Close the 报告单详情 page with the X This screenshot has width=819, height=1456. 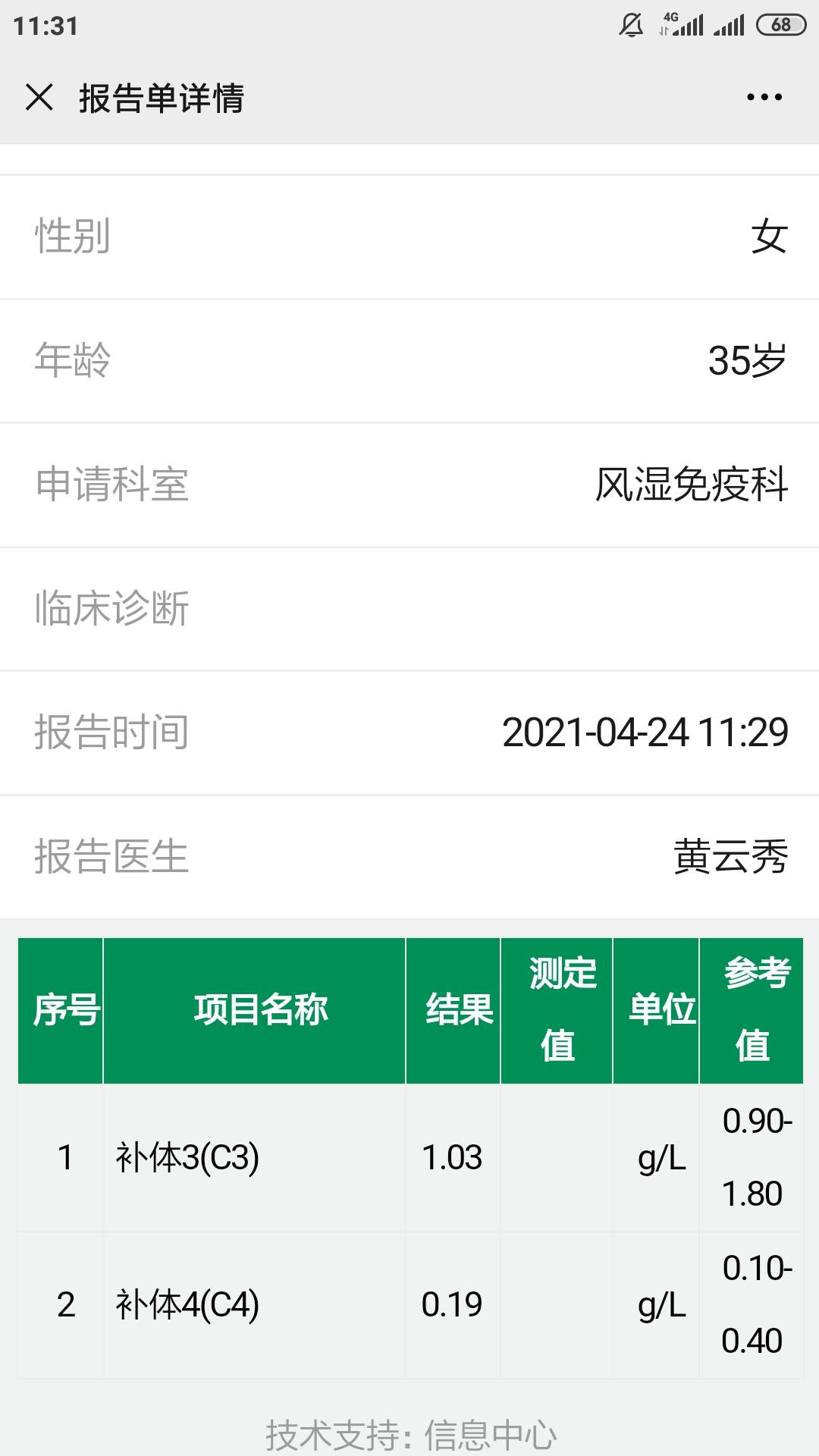pyautogui.click(x=38, y=97)
